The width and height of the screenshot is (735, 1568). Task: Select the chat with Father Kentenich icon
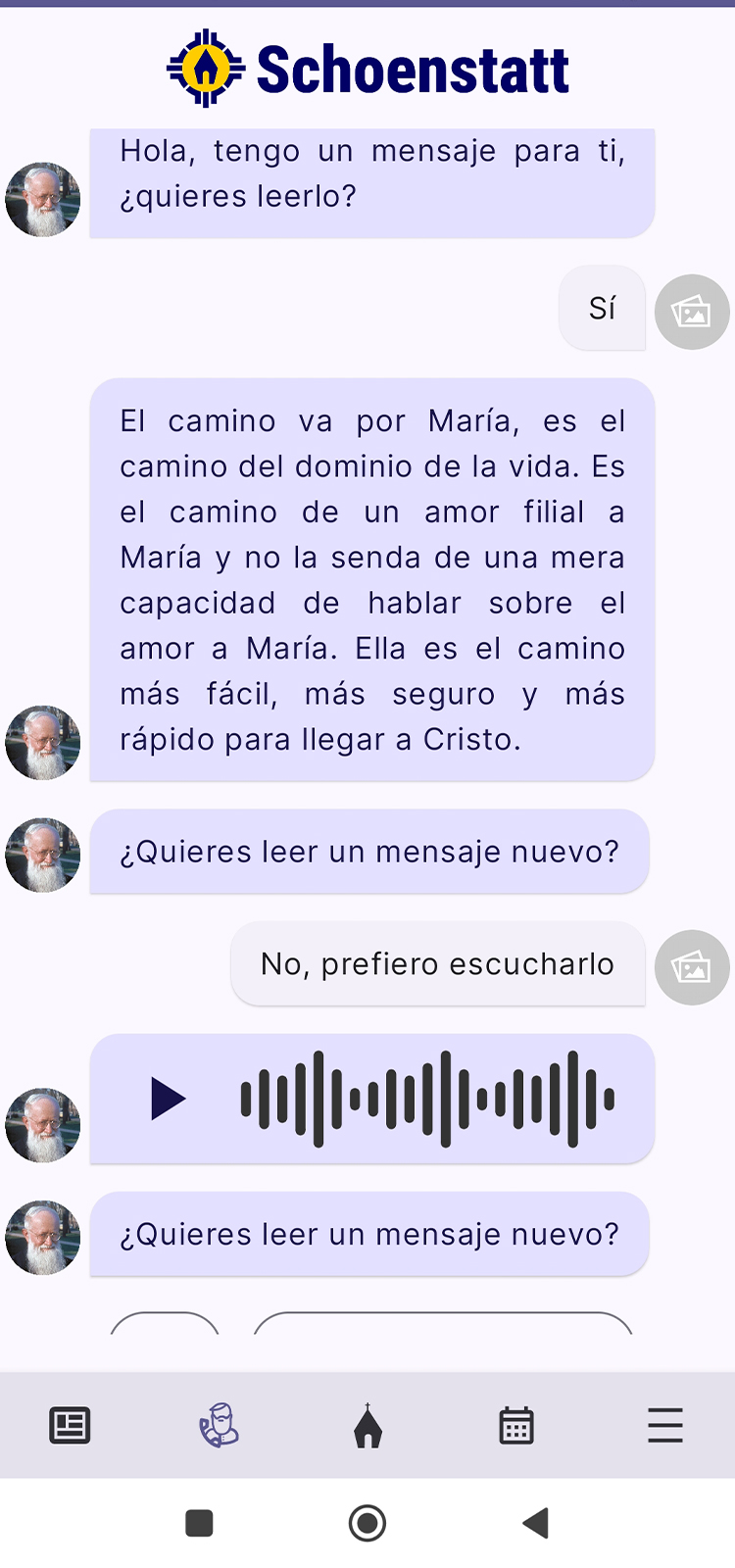[x=218, y=1426]
